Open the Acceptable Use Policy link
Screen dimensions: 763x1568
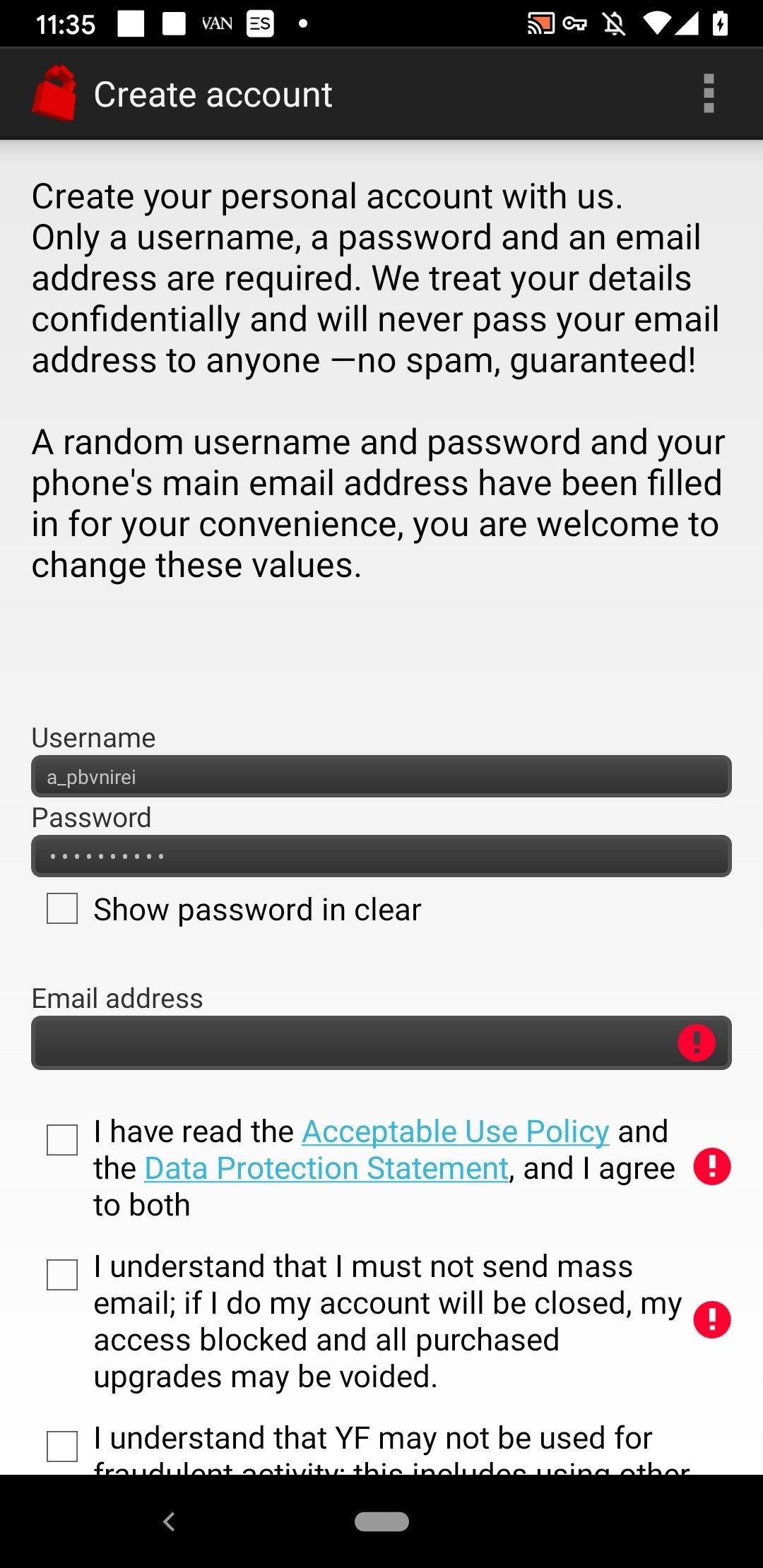456,1132
